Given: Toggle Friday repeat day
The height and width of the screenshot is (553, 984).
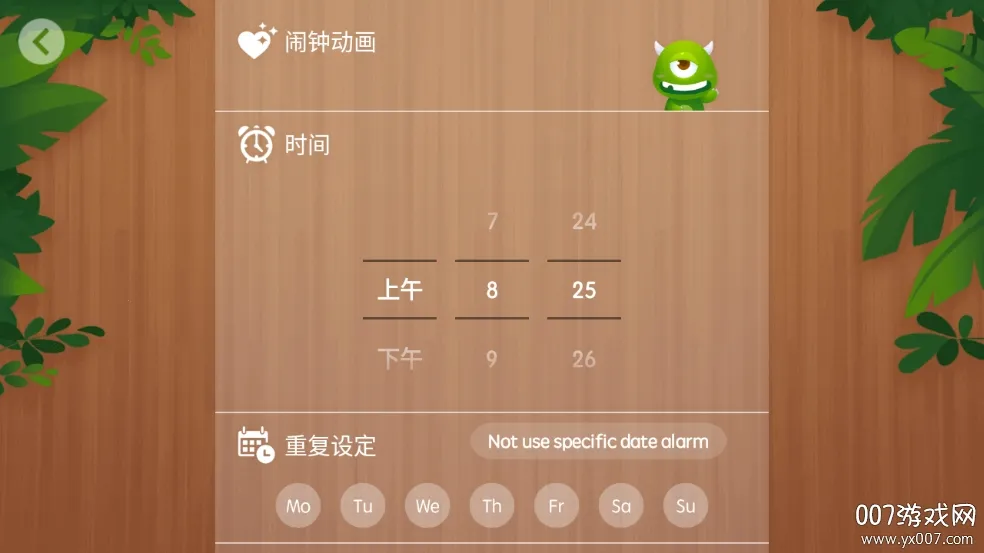Looking at the screenshot, I should tap(556, 506).
